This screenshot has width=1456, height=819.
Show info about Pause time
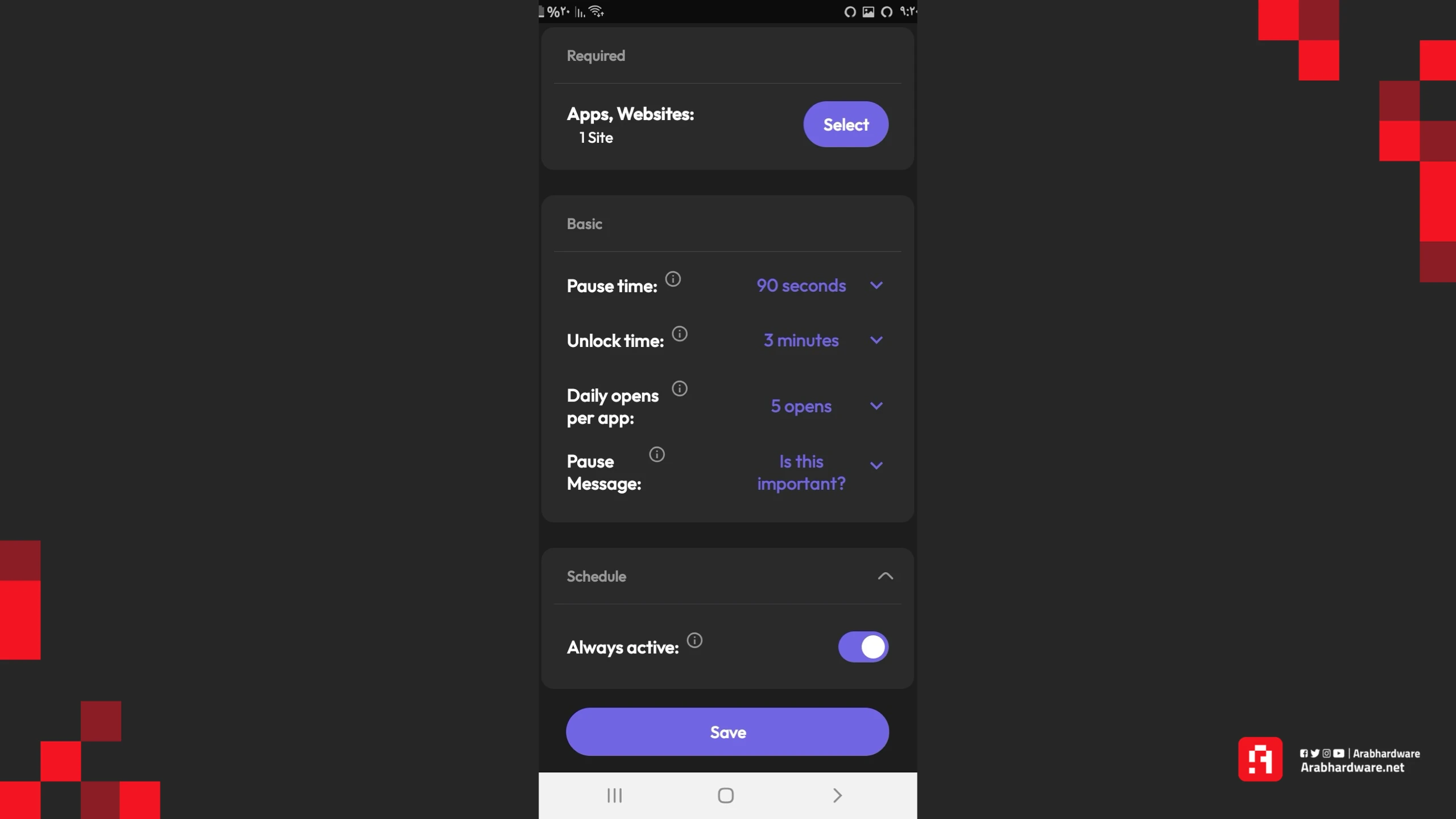pyautogui.click(x=673, y=279)
